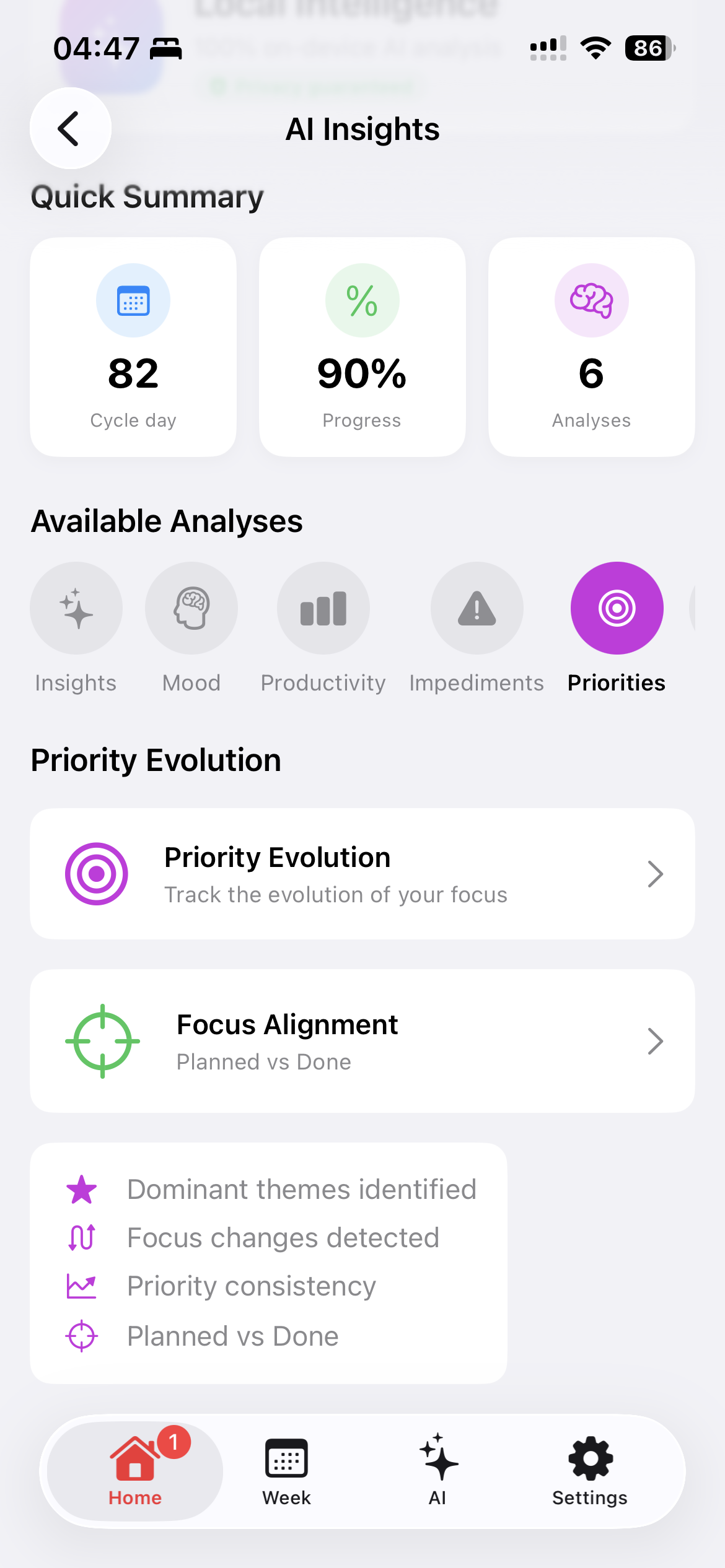Image resolution: width=725 pixels, height=1568 pixels.
Task: Open the Settings tab
Action: point(589,1470)
